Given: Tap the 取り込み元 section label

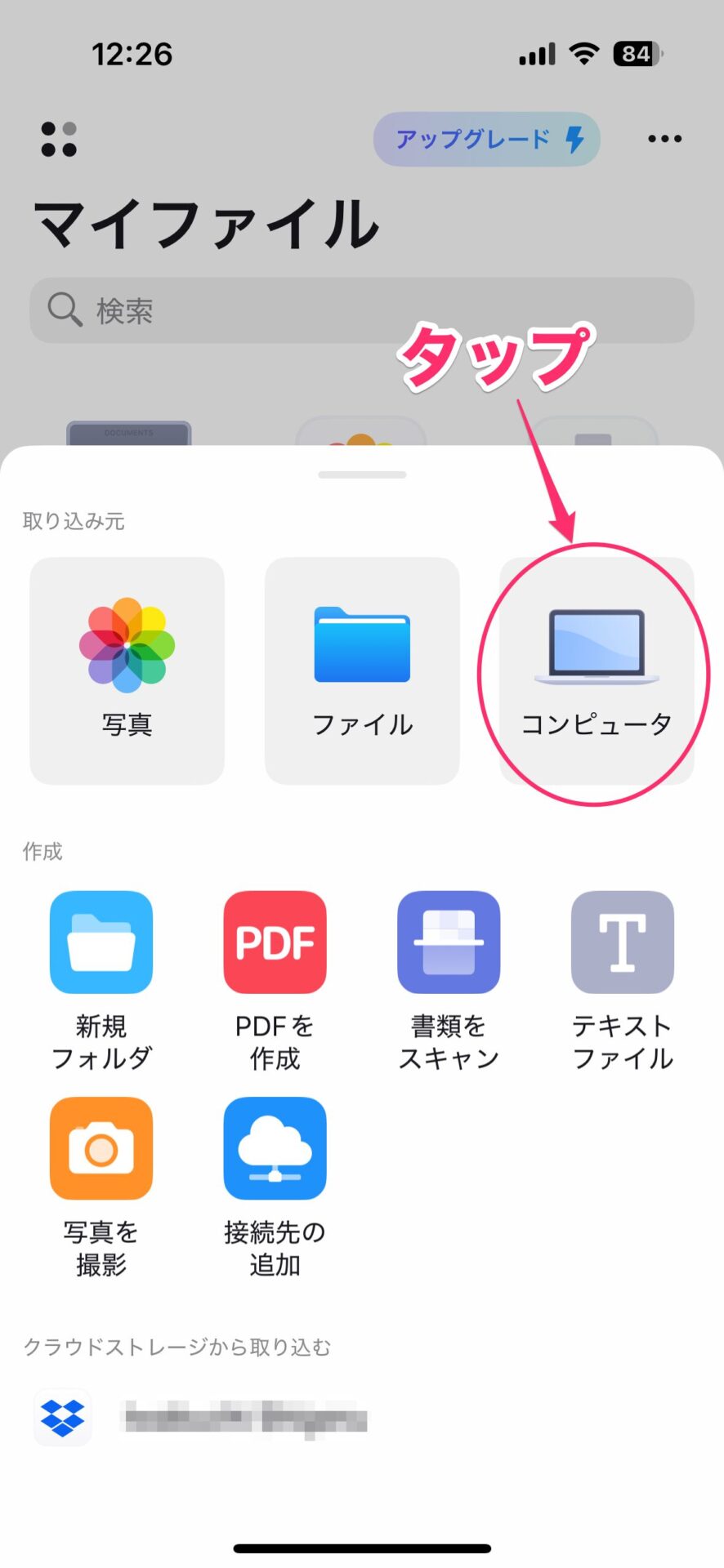Looking at the screenshot, I should 72,521.
